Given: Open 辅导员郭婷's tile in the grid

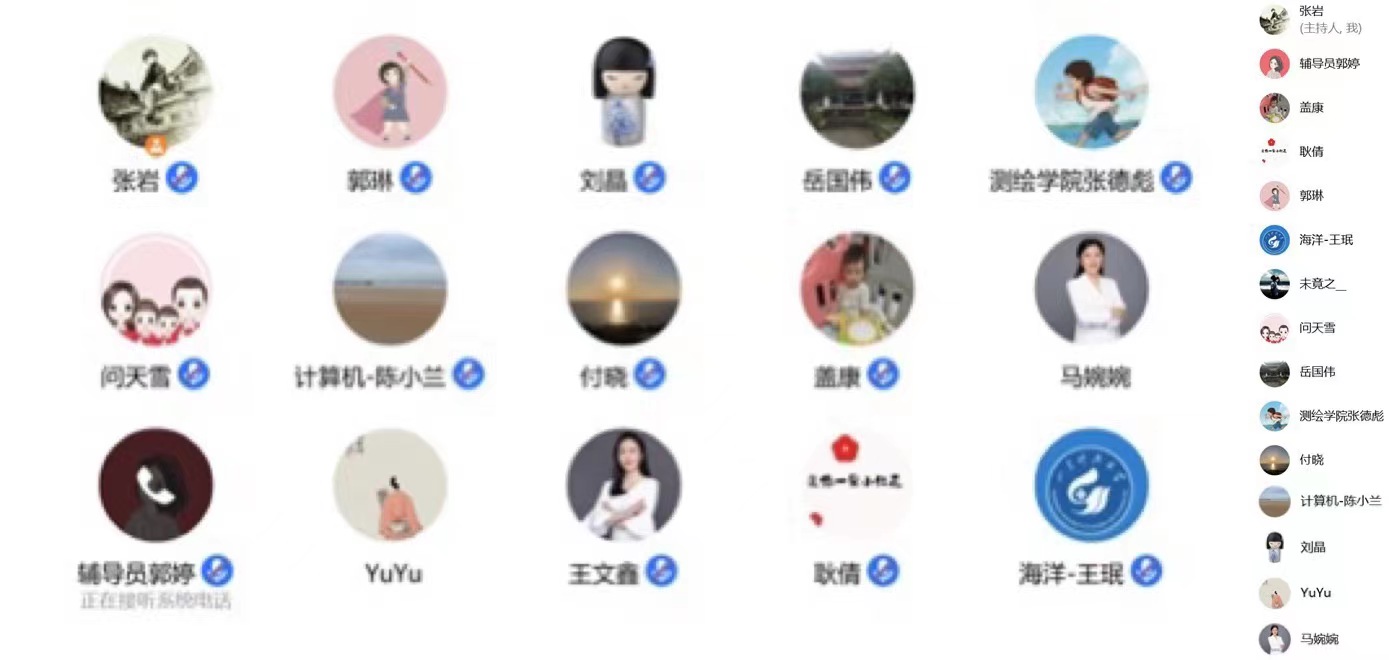Looking at the screenshot, I should pyautogui.click(x=155, y=485).
